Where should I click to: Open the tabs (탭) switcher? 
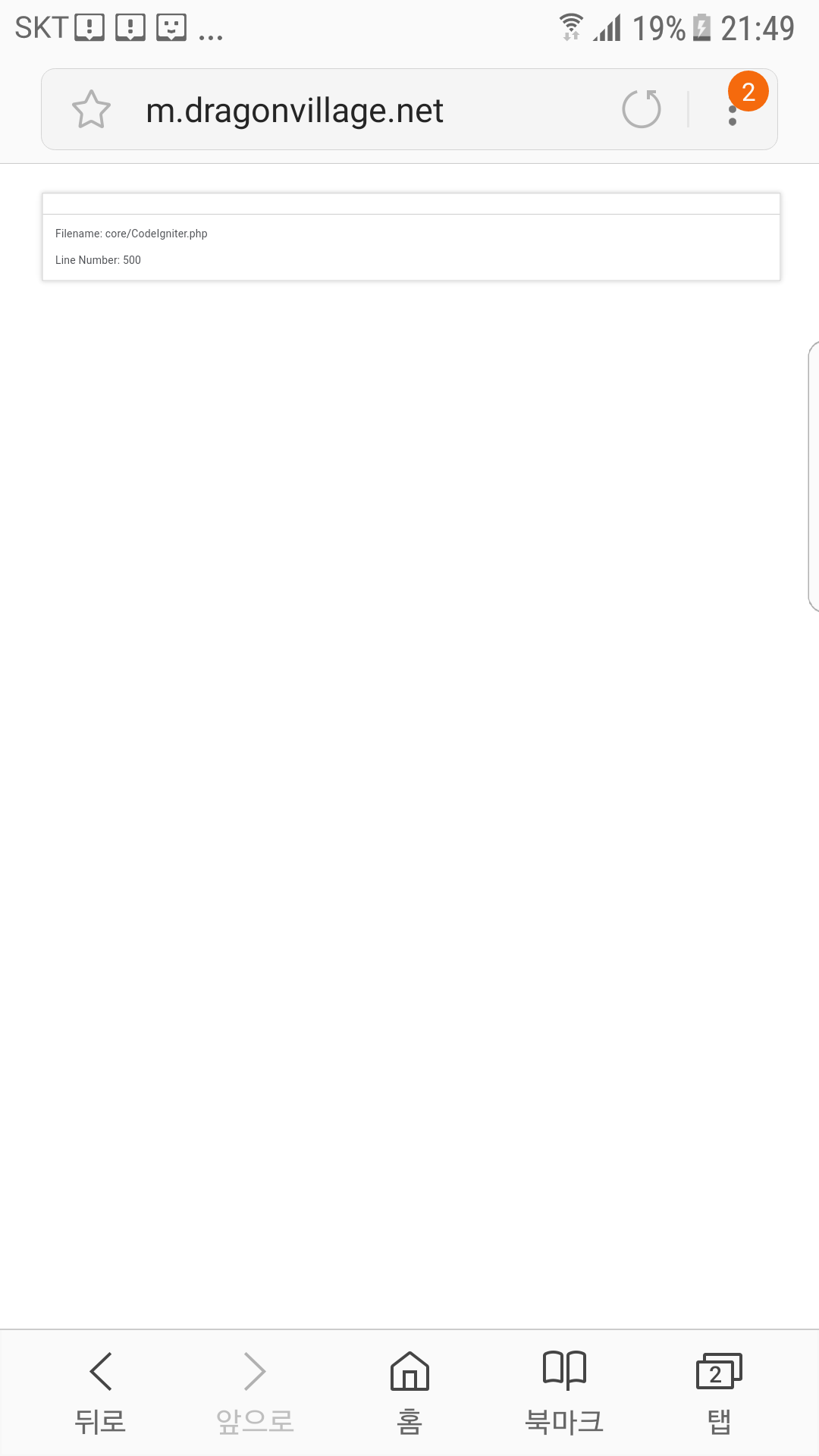click(x=719, y=1392)
